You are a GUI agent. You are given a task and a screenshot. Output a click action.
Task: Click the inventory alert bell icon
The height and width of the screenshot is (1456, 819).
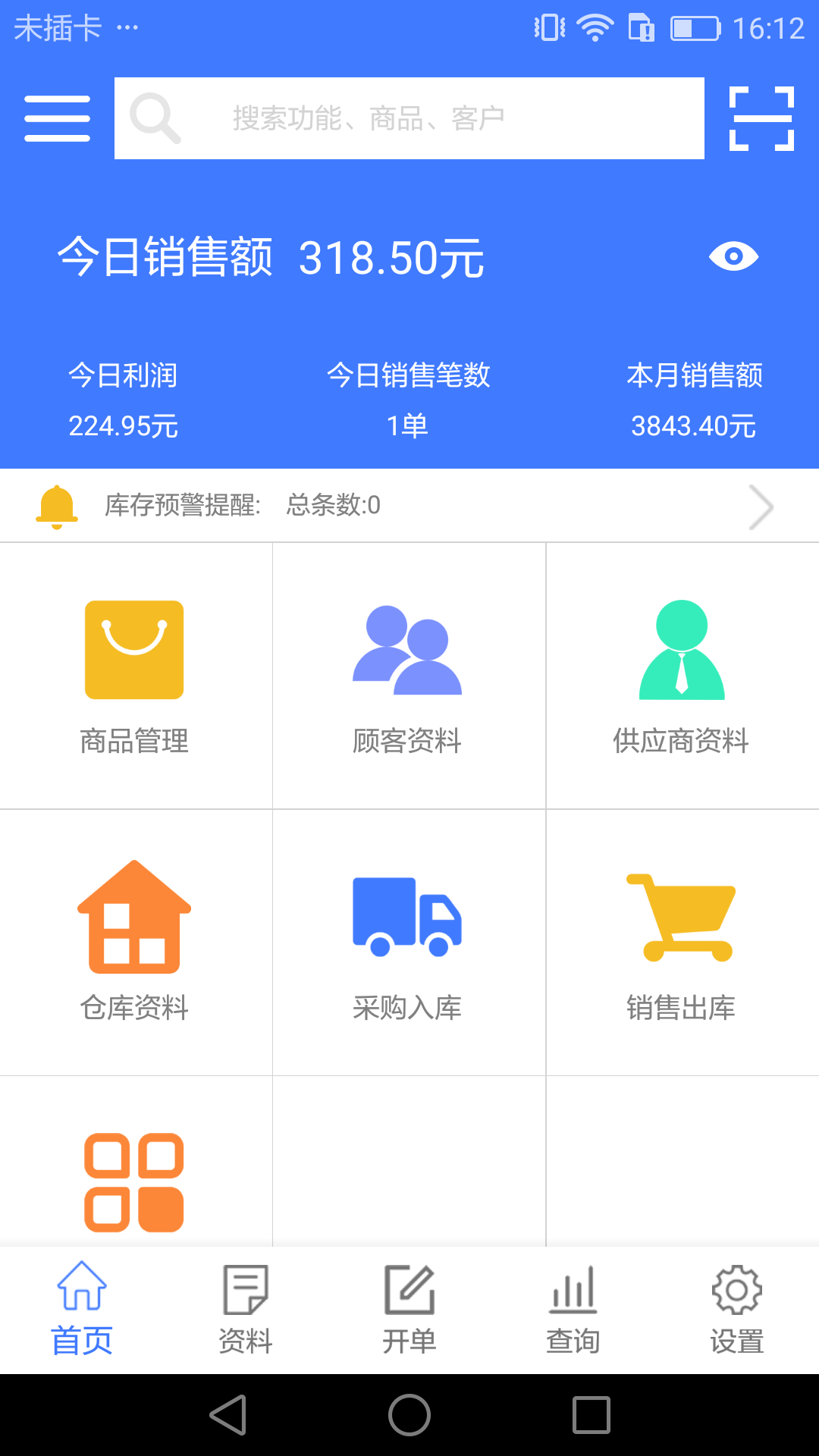[x=55, y=505]
